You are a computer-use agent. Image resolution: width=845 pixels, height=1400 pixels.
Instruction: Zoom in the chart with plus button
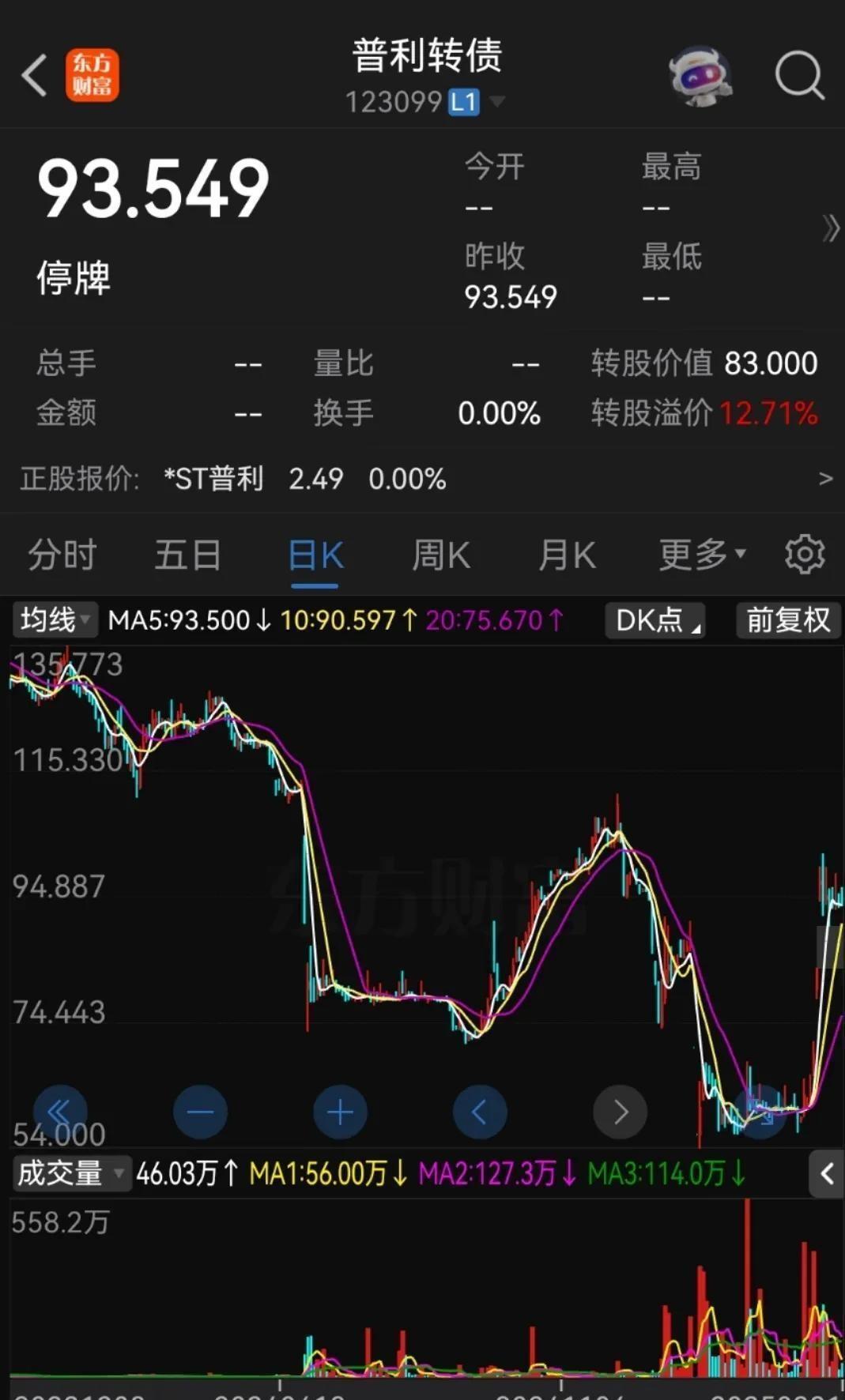(x=340, y=1112)
